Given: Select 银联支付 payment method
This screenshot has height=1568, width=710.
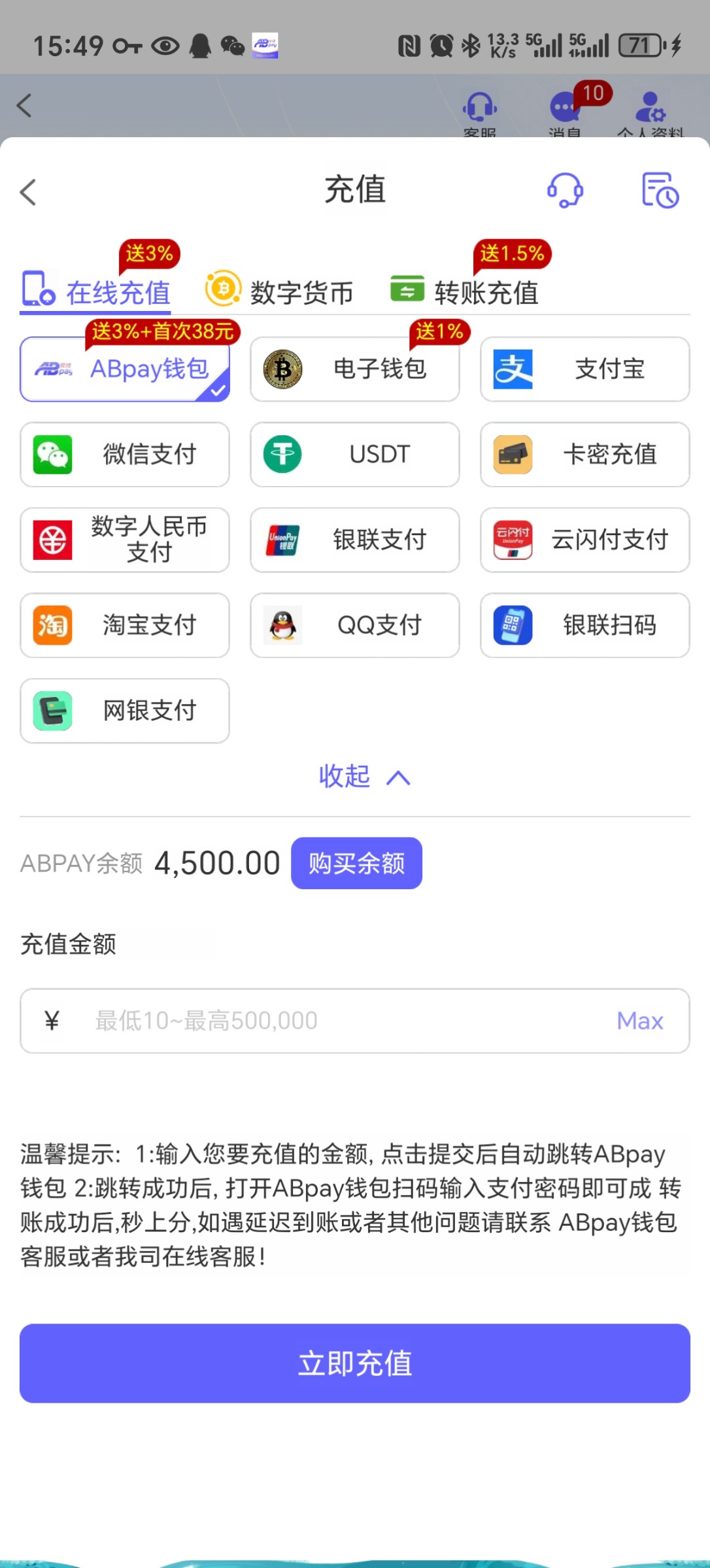Looking at the screenshot, I should pos(355,540).
